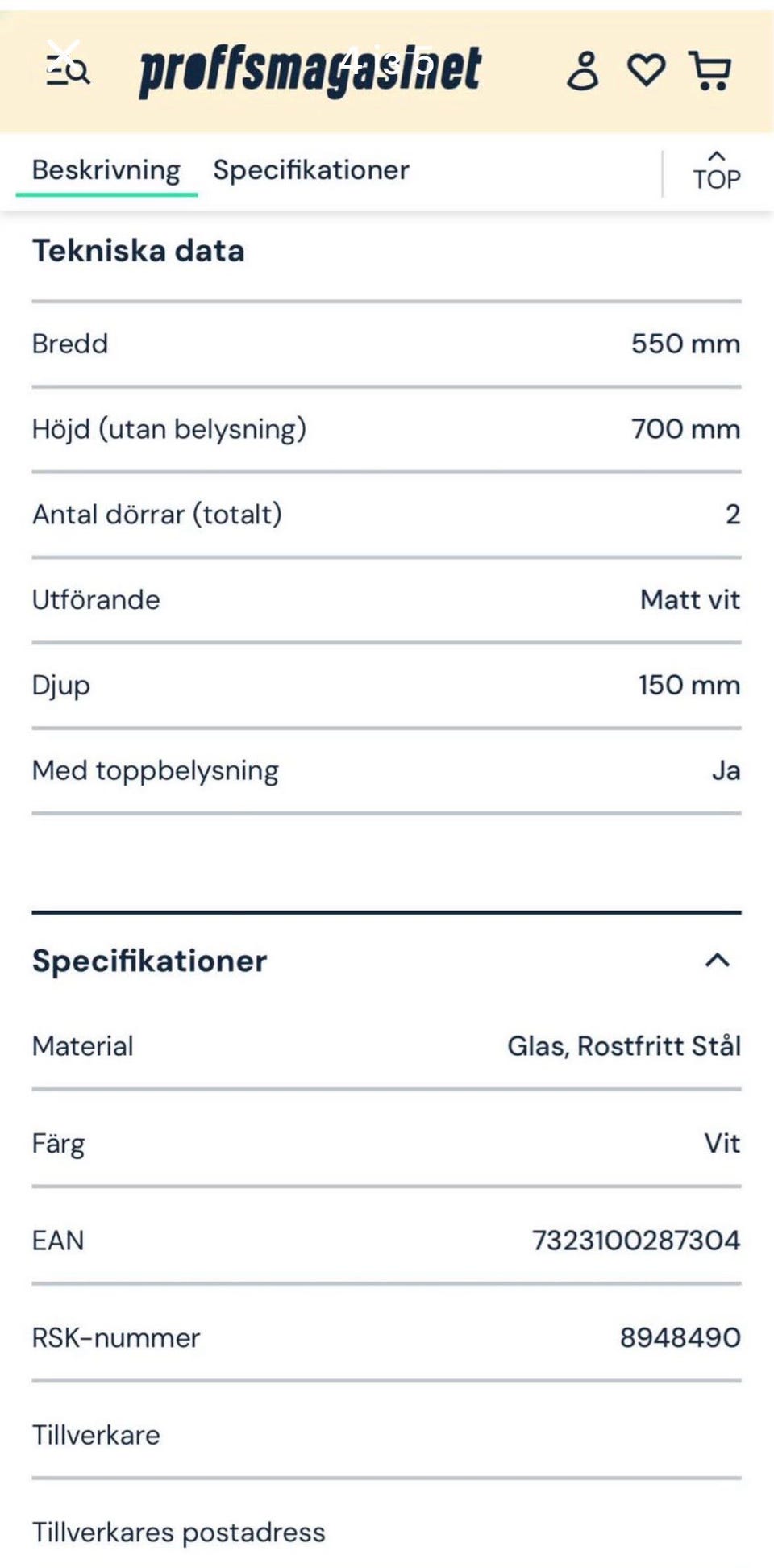774x1568 pixels.
Task: Jump back to TOP of page
Action: click(717, 171)
